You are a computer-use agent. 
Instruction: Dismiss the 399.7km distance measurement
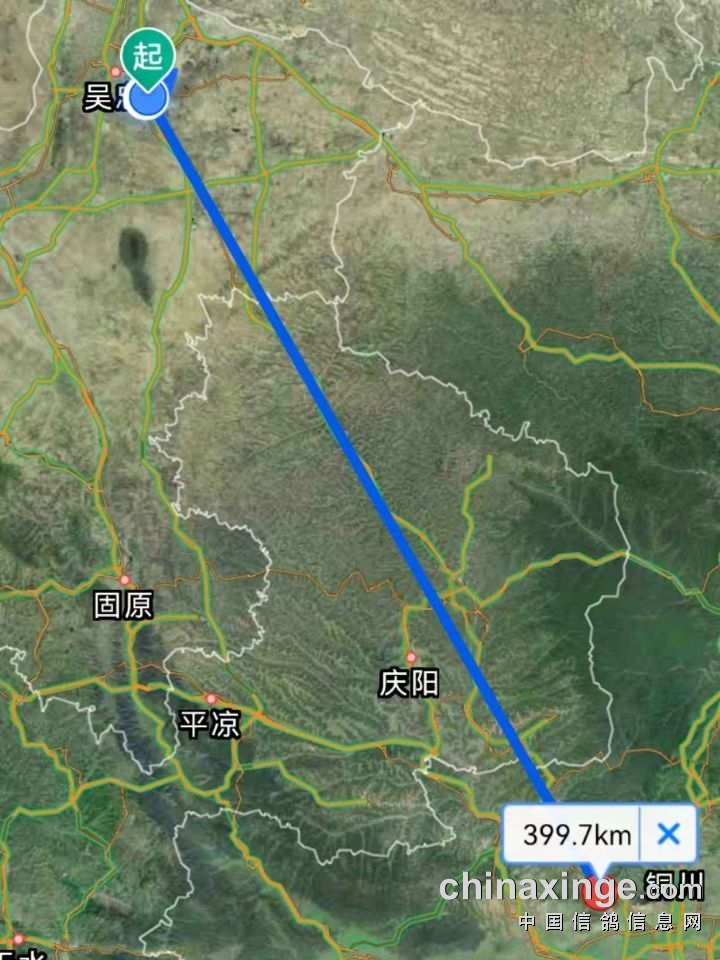(x=668, y=833)
